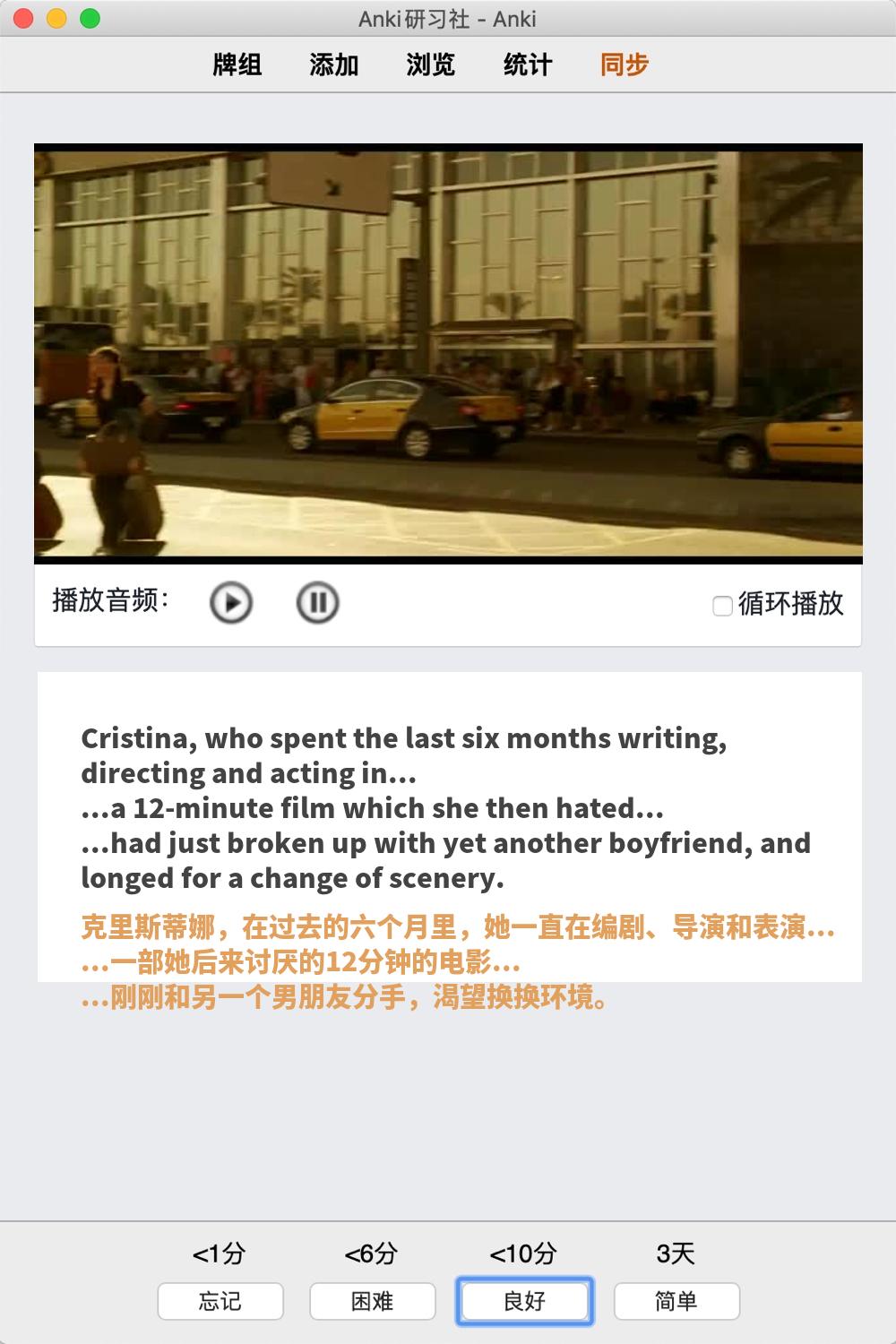Minimize the Anki window

(56, 19)
